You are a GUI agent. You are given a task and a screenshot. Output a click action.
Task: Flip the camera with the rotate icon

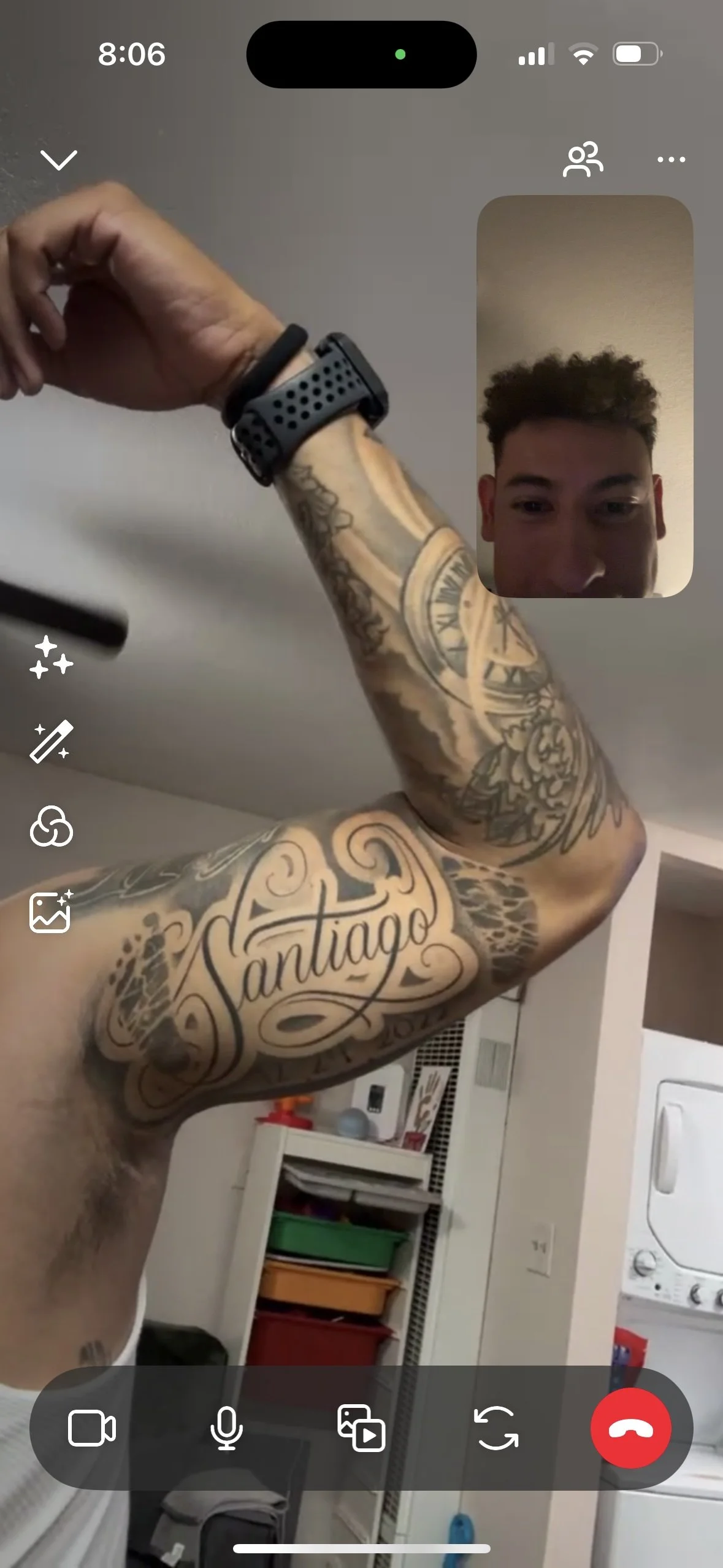coord(496,1428)
